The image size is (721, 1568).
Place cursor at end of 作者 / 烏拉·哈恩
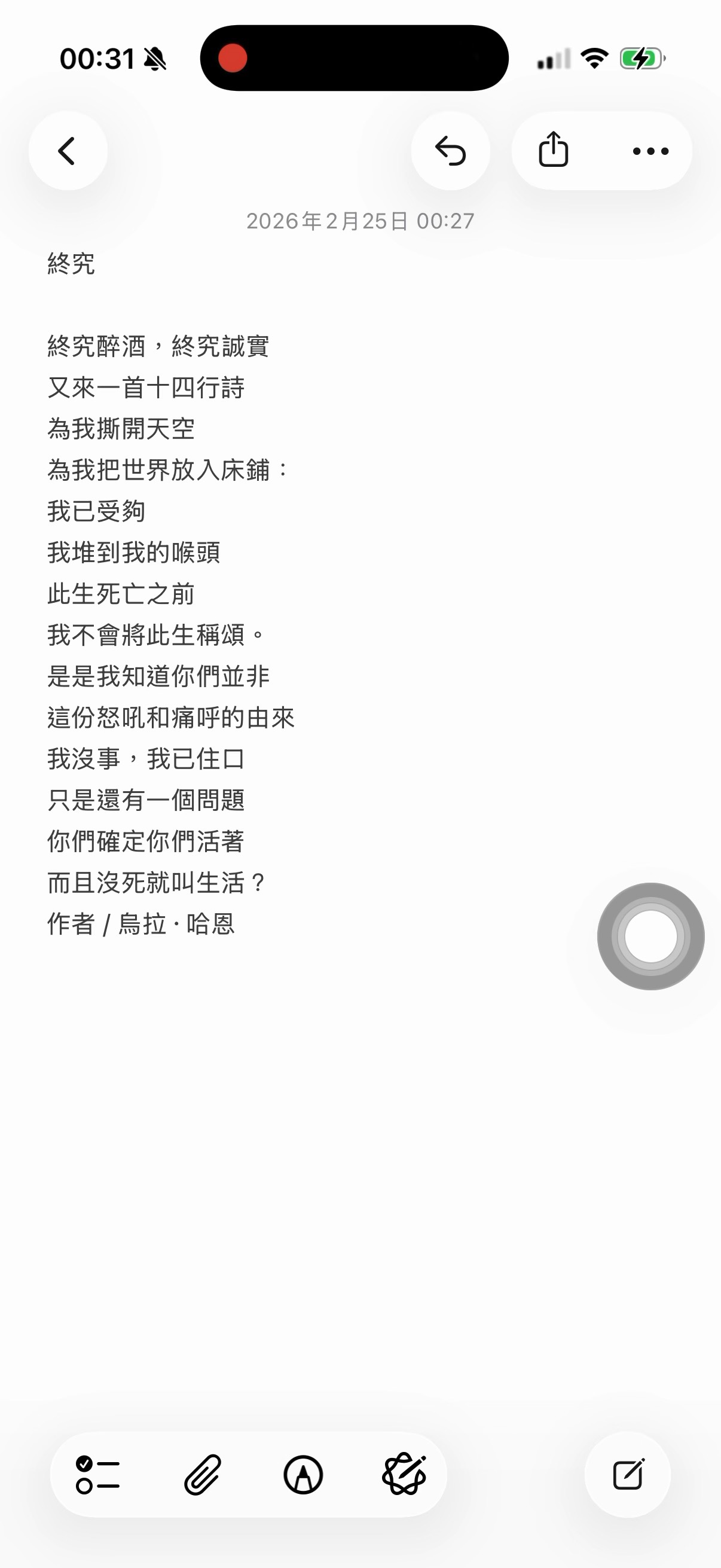[x=236, y=924]
